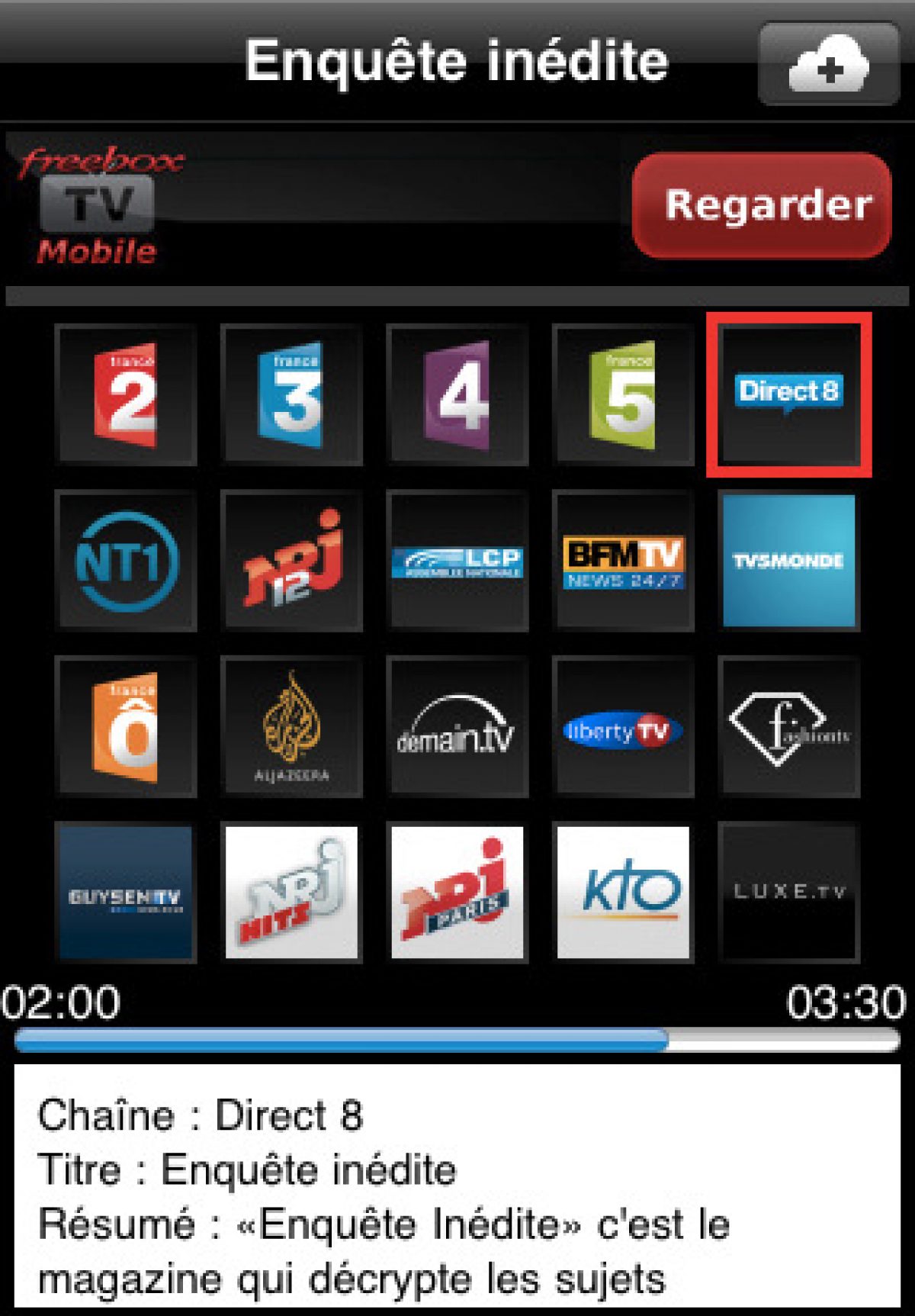Select the France 3 channel
915x1316 pixels.
291,394
